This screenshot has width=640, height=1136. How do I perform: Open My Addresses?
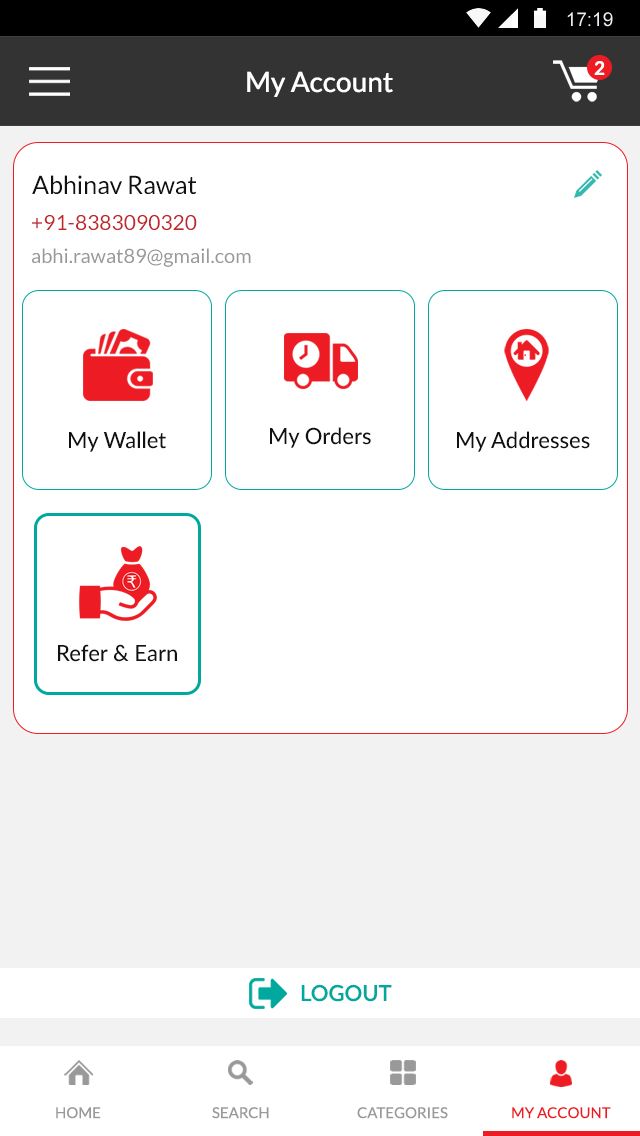523,390
